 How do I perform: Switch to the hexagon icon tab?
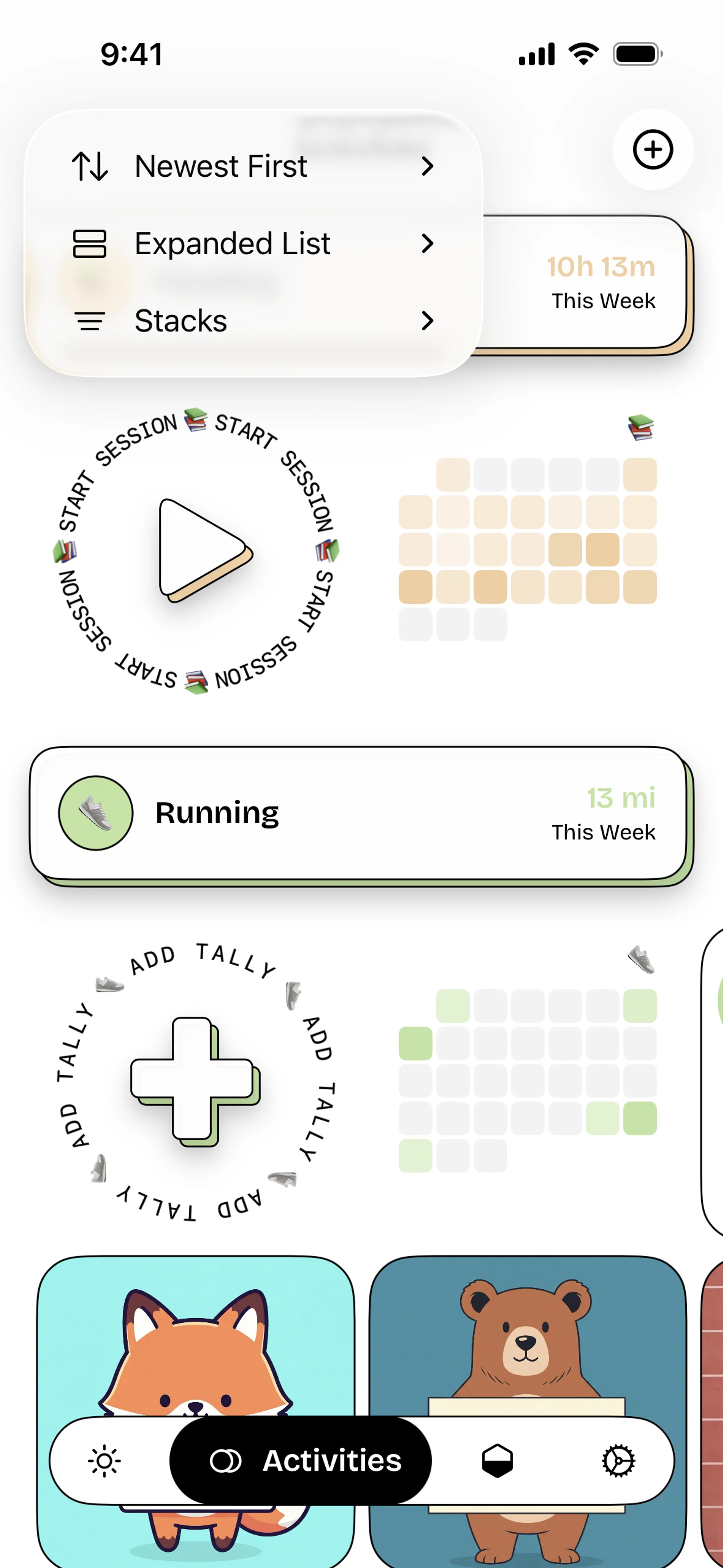tap(497, 1461)
